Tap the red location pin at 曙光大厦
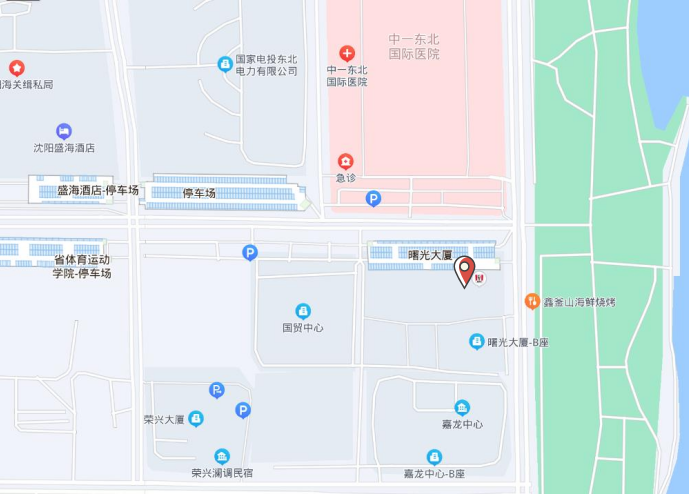The image size is (689, 496). click(x=466, y=270)
